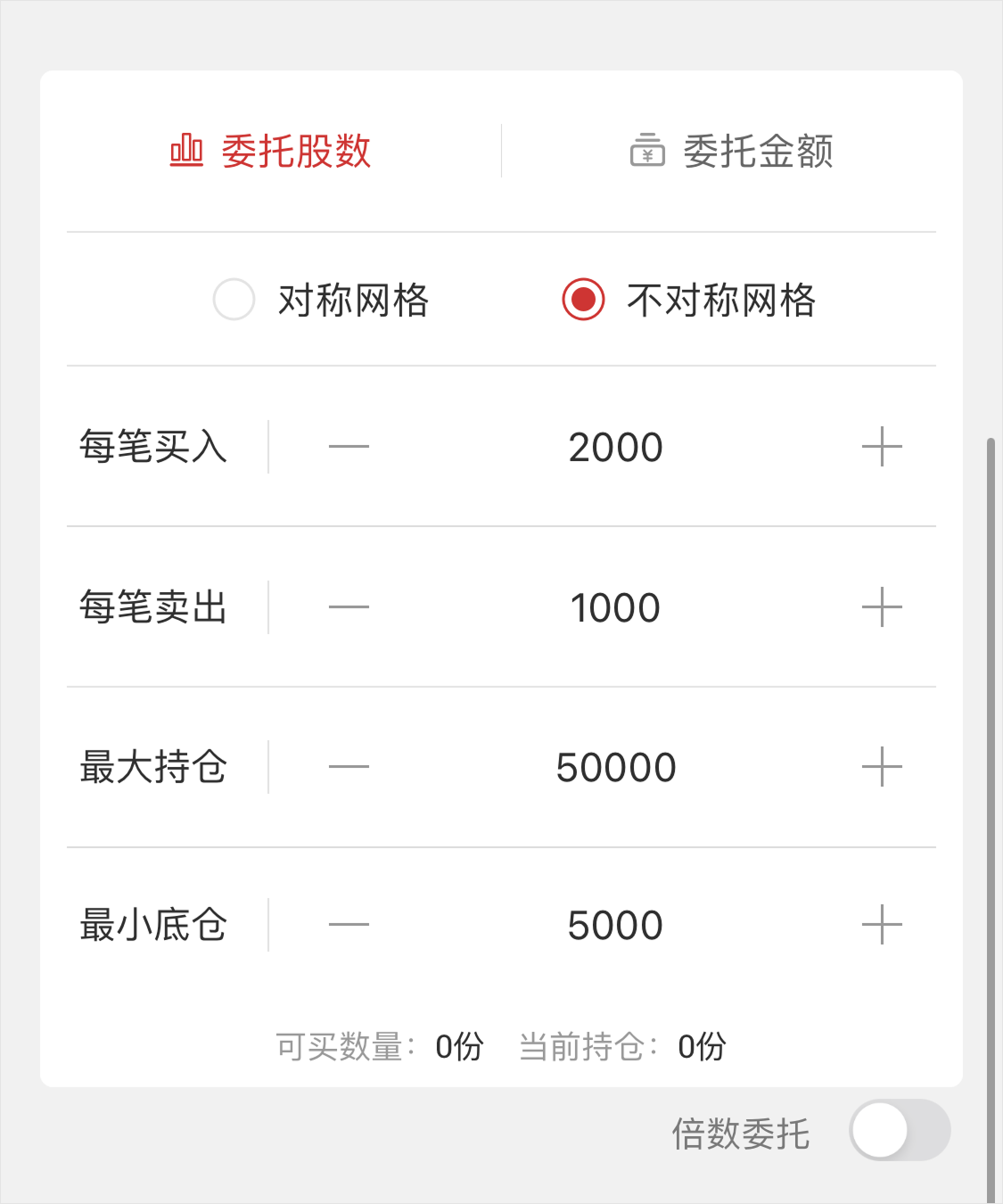Decrease the 每笔买入 quantity
Screen dimensions: 1003x1204
349,447
